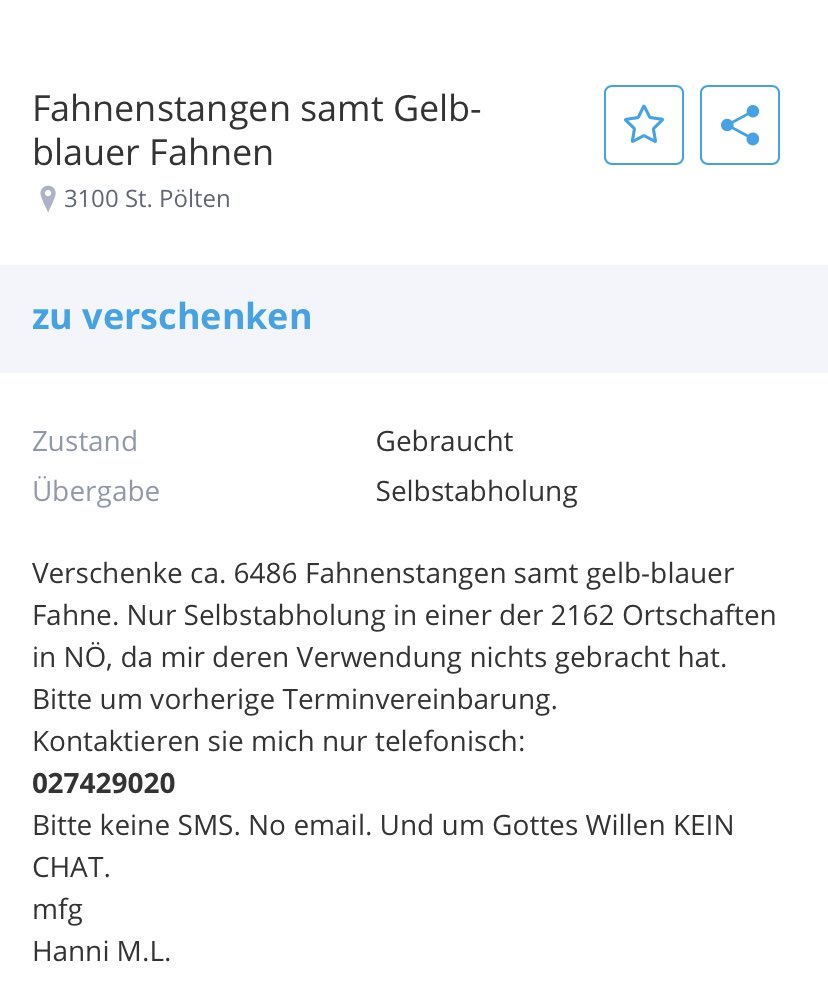This screenshot has height=1000, width=828.
Task: Share the Fahnenstangen listing
Action: [739, 125]
